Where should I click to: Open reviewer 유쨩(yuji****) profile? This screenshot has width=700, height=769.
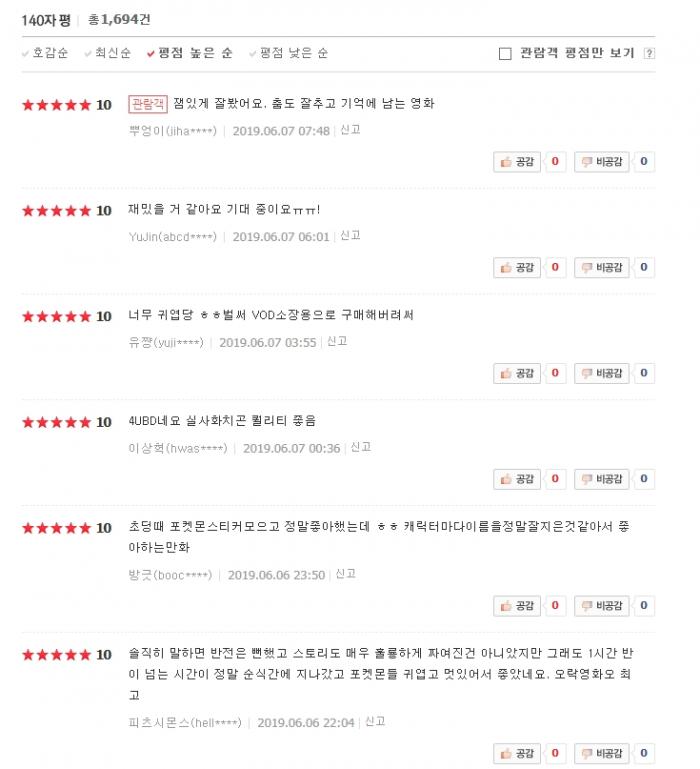[167, 342]
